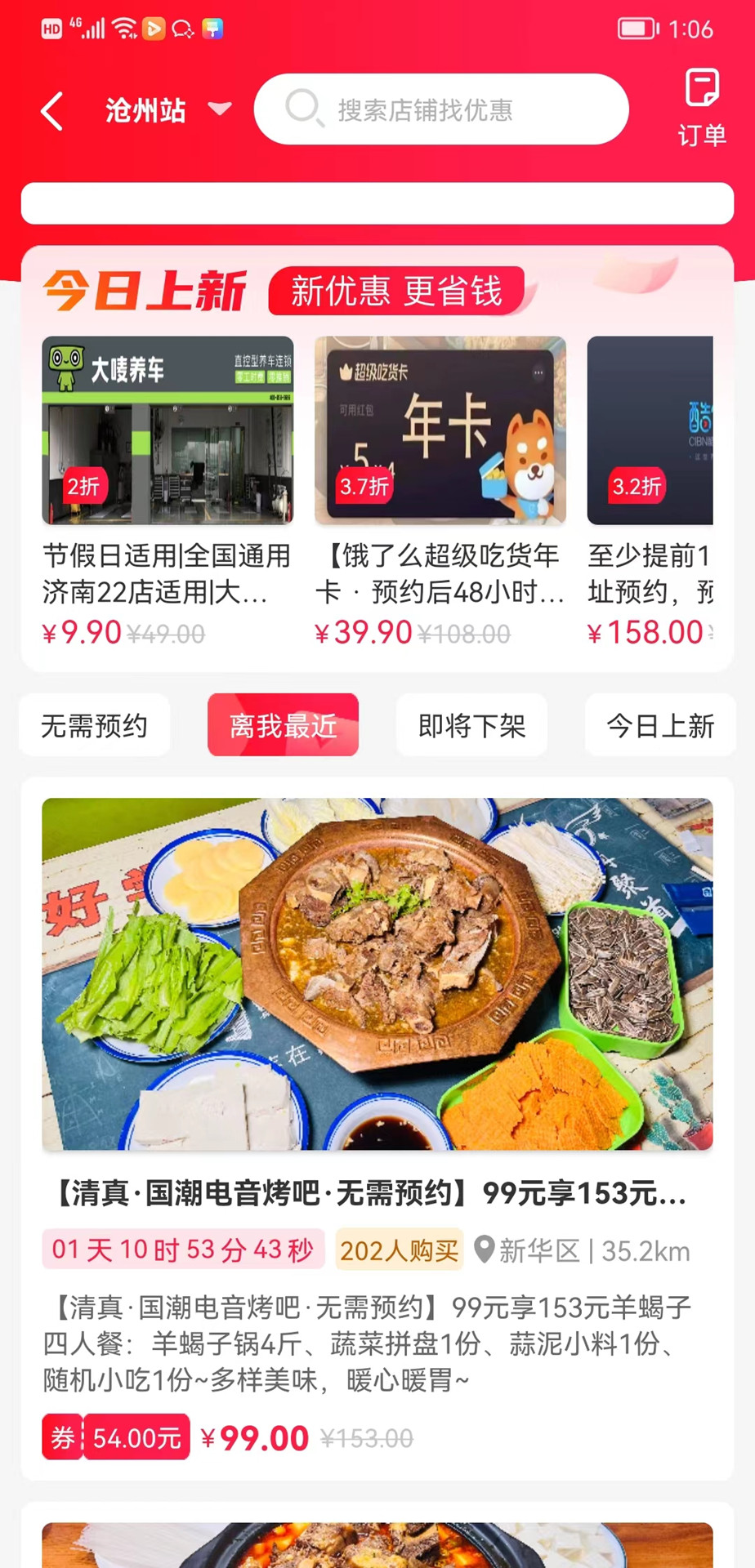Enable the 即将下架 filter
This screenshot has height=1568, width=755.
471,725
